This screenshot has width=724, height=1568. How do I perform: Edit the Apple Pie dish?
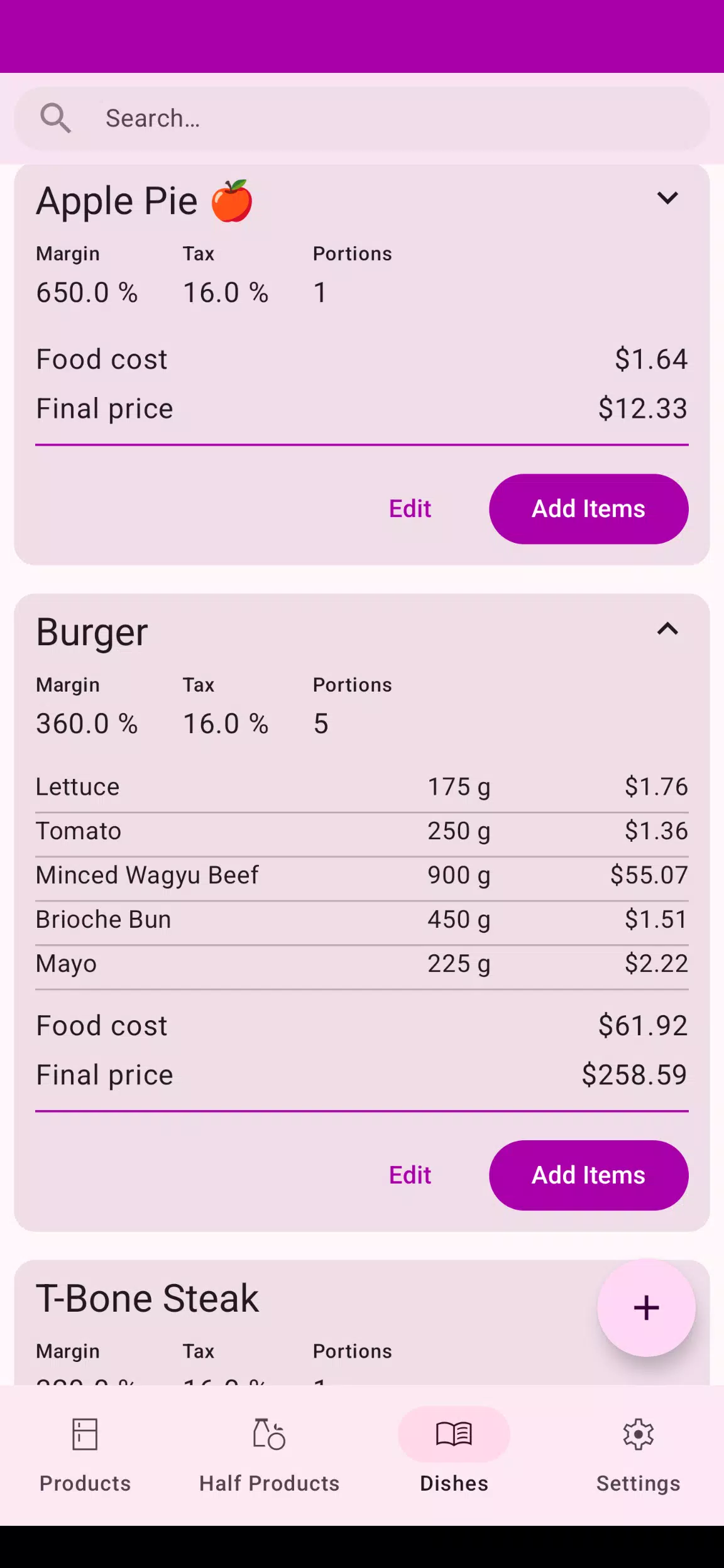[410, 509]
